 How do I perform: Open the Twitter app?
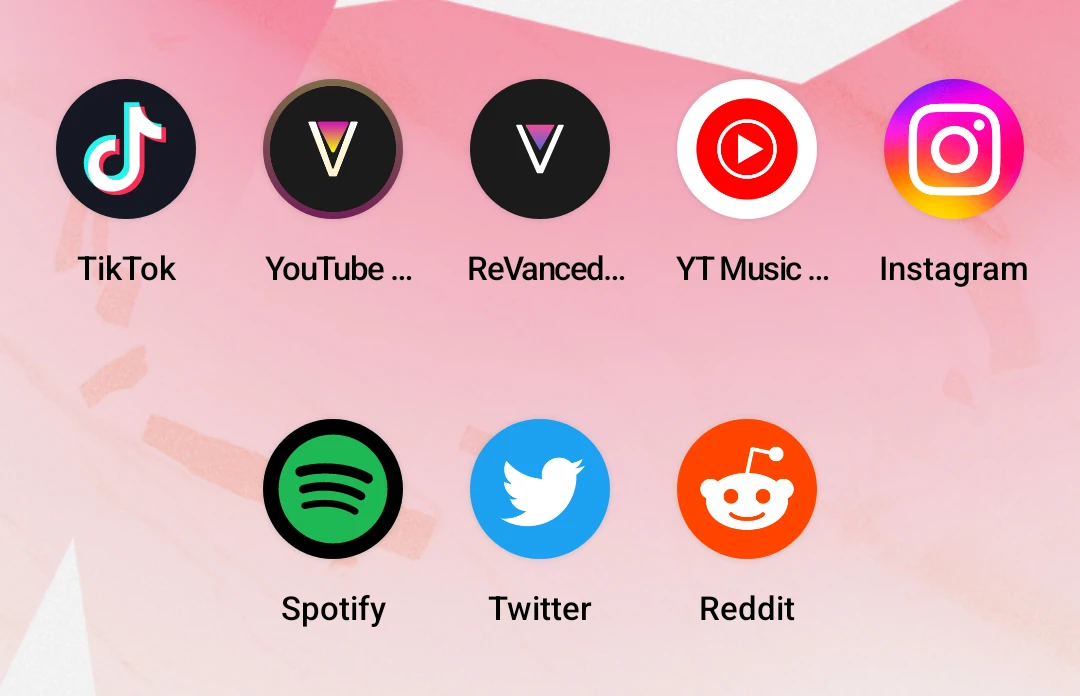[x=540, y=489]
